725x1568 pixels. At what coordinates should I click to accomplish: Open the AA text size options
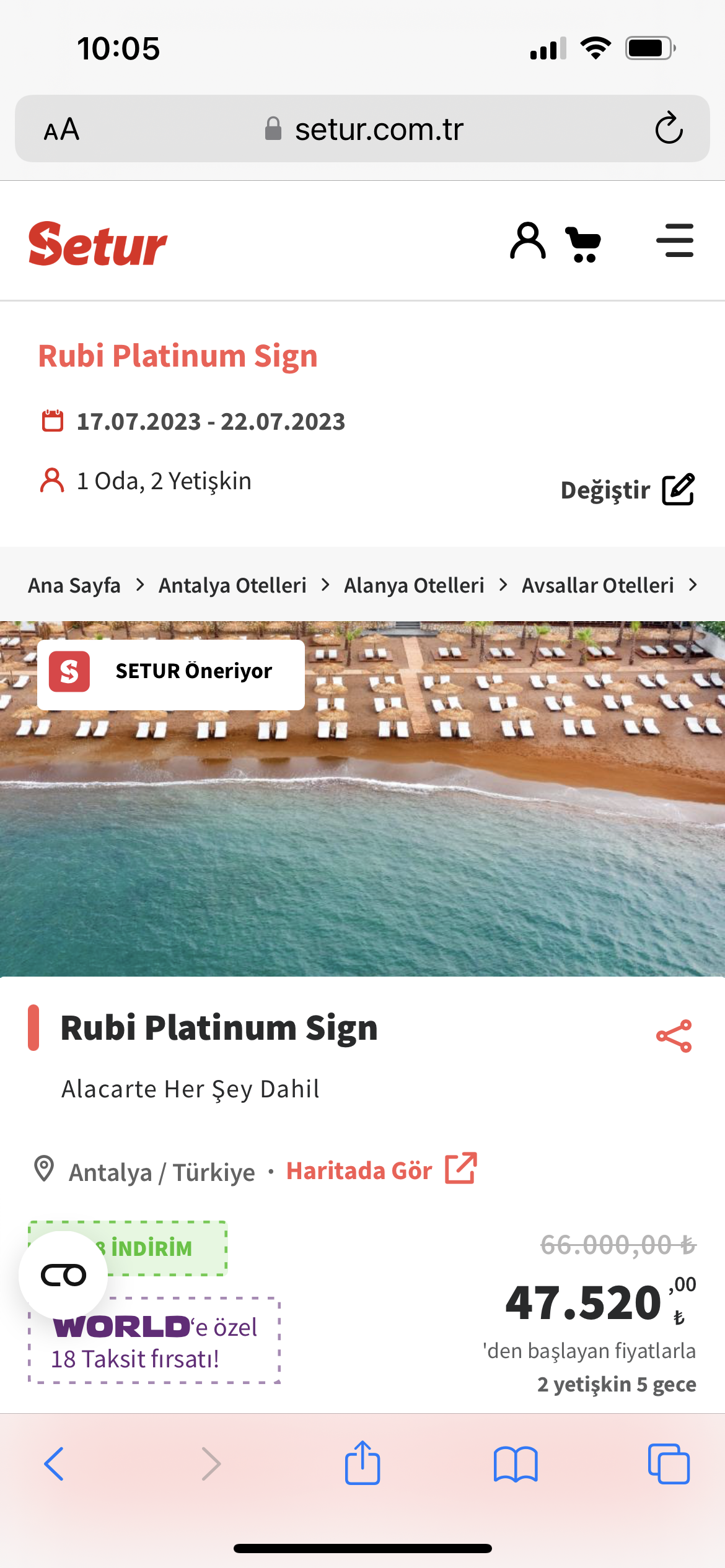point(61,129)
